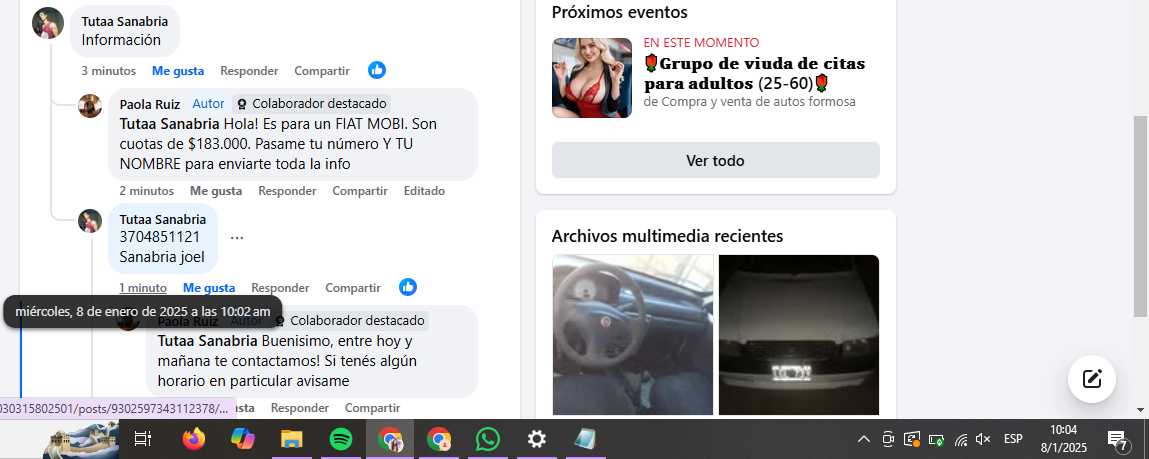Share the comment with phone 3704851121
The height and width of the screenshot is (459, 1149).
click(x=353, y=288)
